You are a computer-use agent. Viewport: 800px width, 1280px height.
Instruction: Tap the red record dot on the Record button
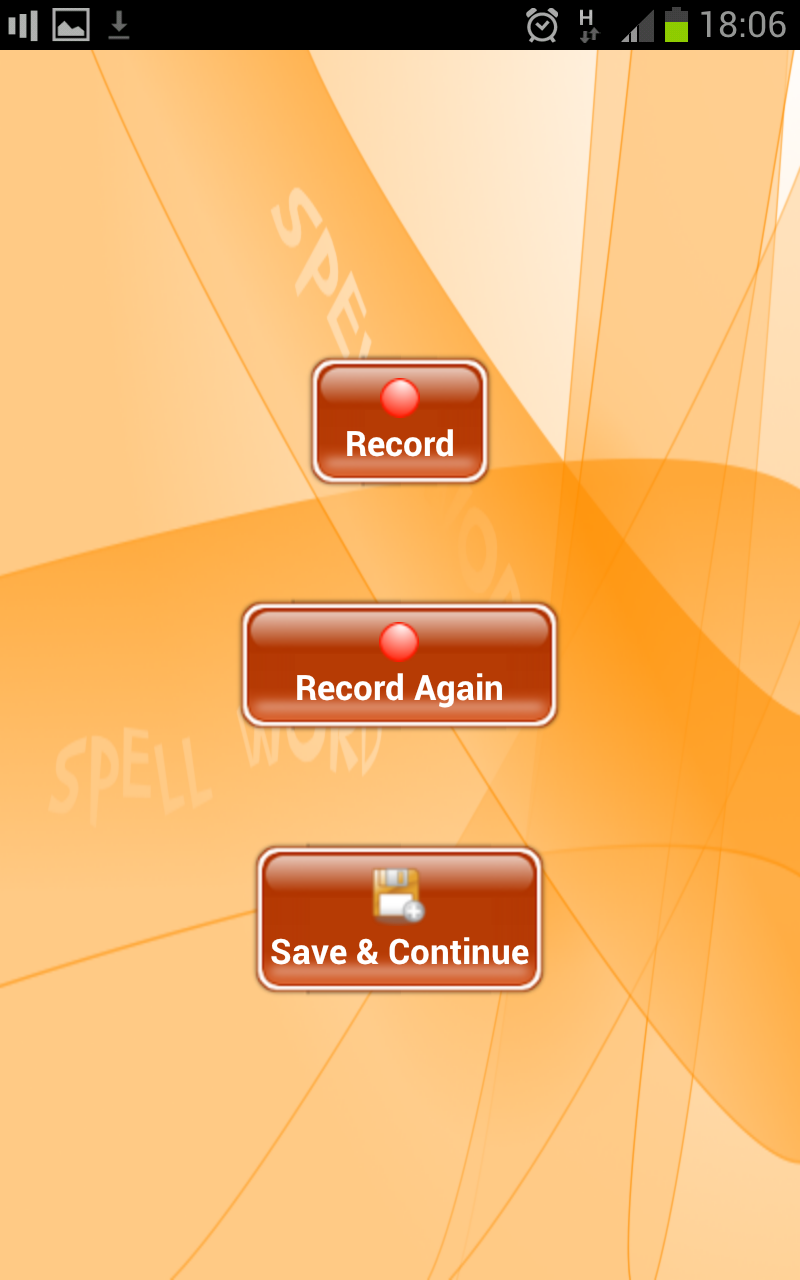400,397
